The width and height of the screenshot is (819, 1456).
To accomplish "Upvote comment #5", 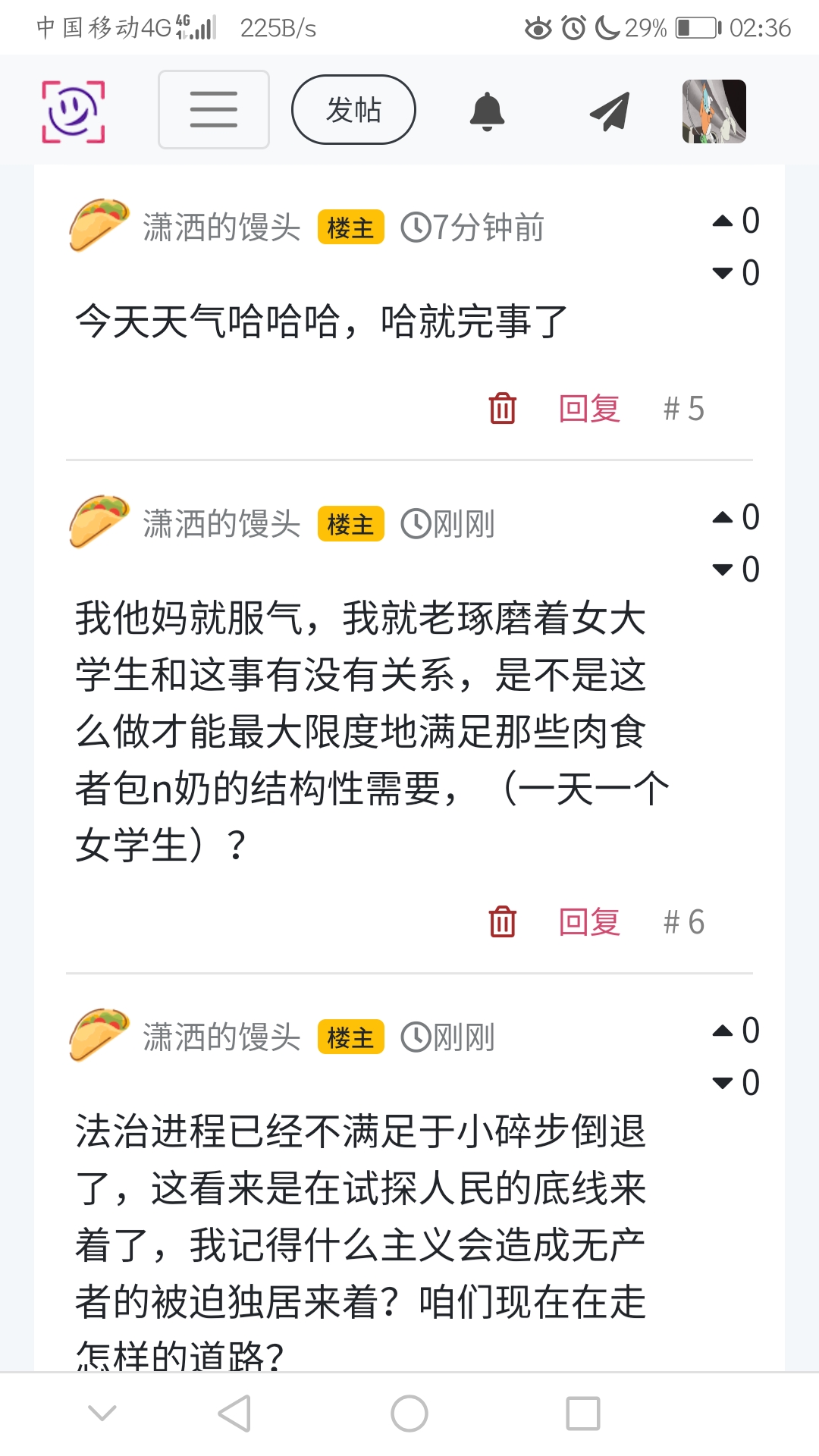I will tap(723, 221).
